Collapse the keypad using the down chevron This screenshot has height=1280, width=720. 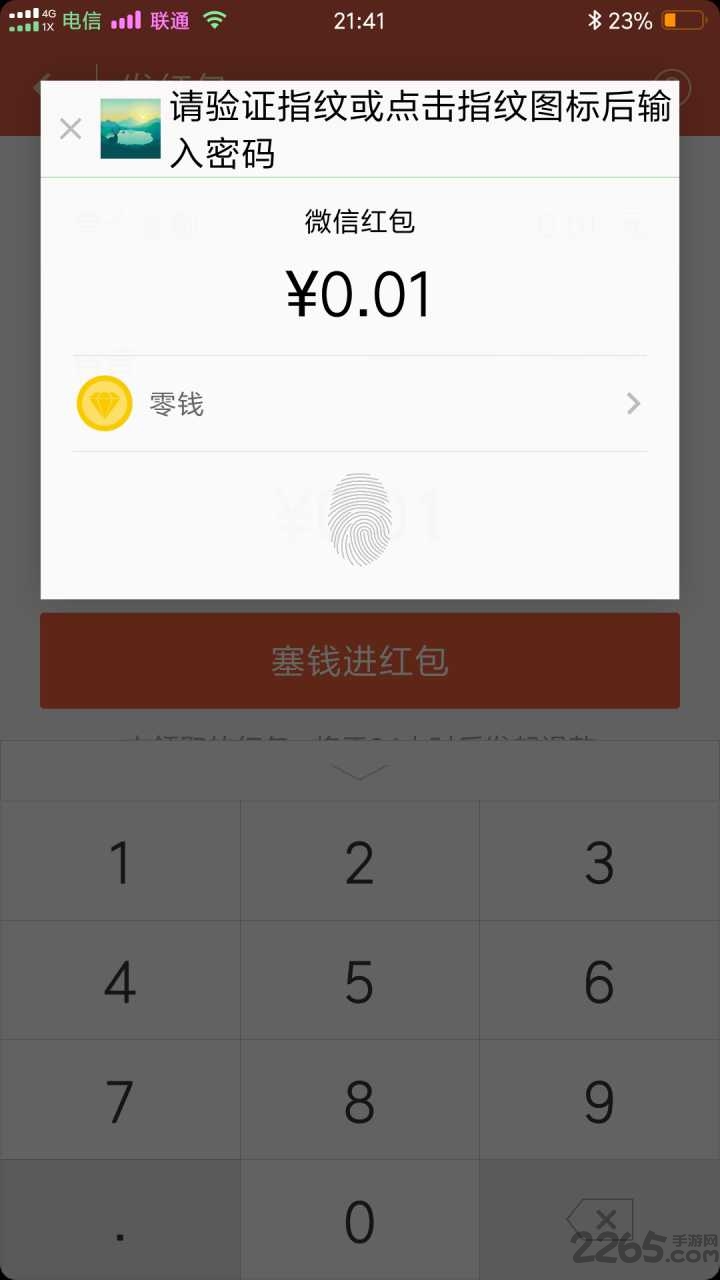point(360,770)
